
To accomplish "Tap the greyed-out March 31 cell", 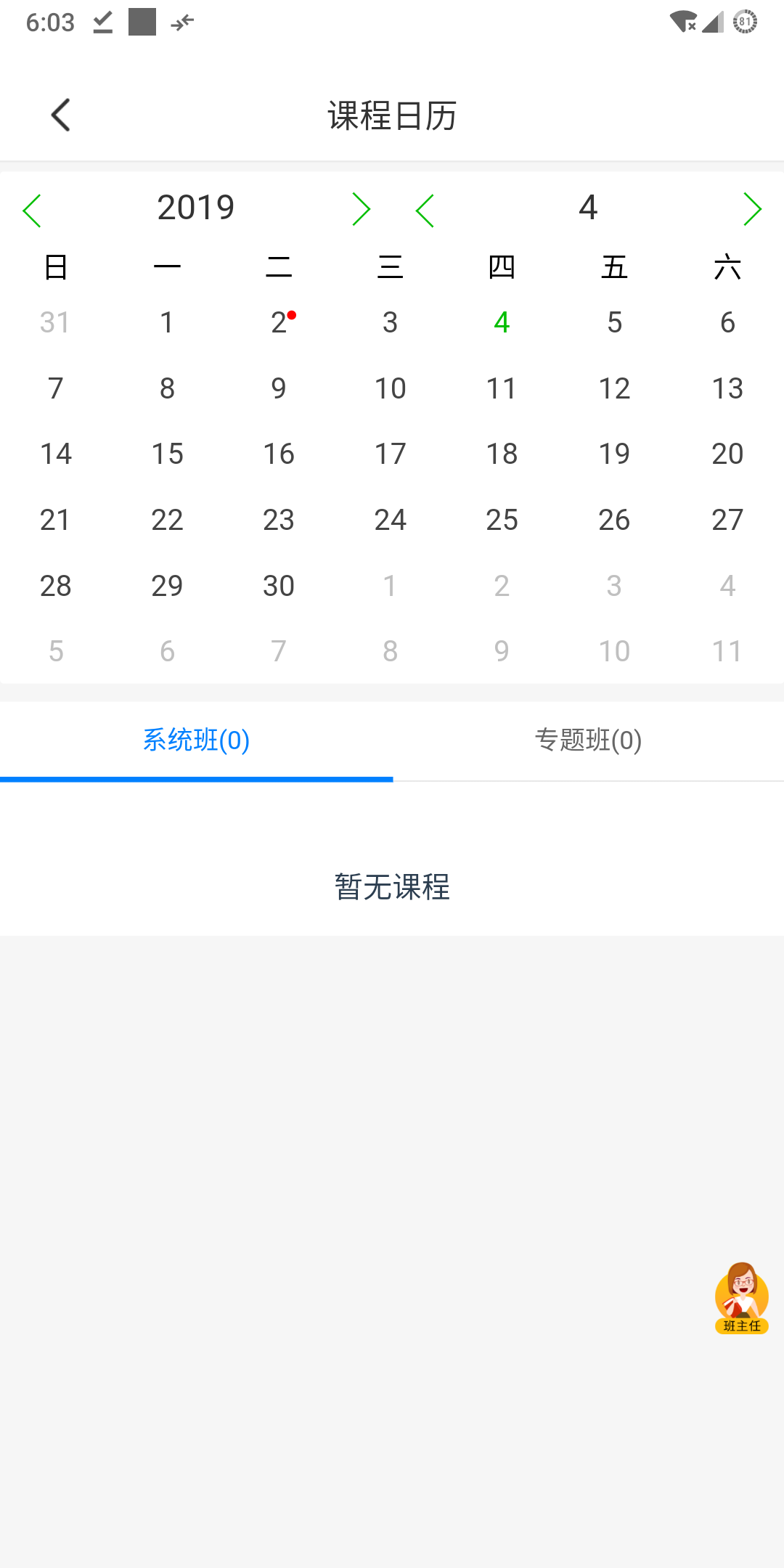I will pyautogui.click(x=54, y=322).
